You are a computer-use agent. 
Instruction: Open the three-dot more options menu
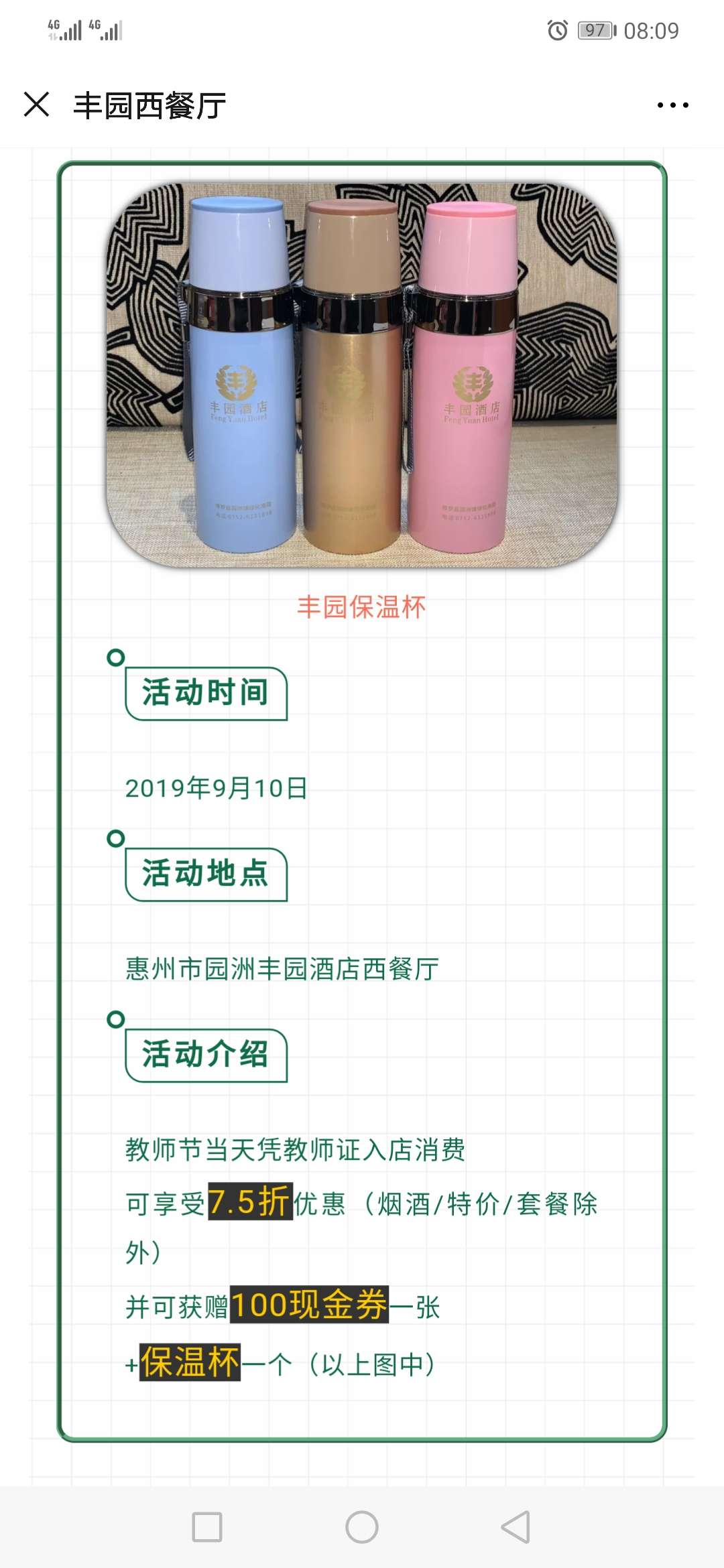pos(672,105)
